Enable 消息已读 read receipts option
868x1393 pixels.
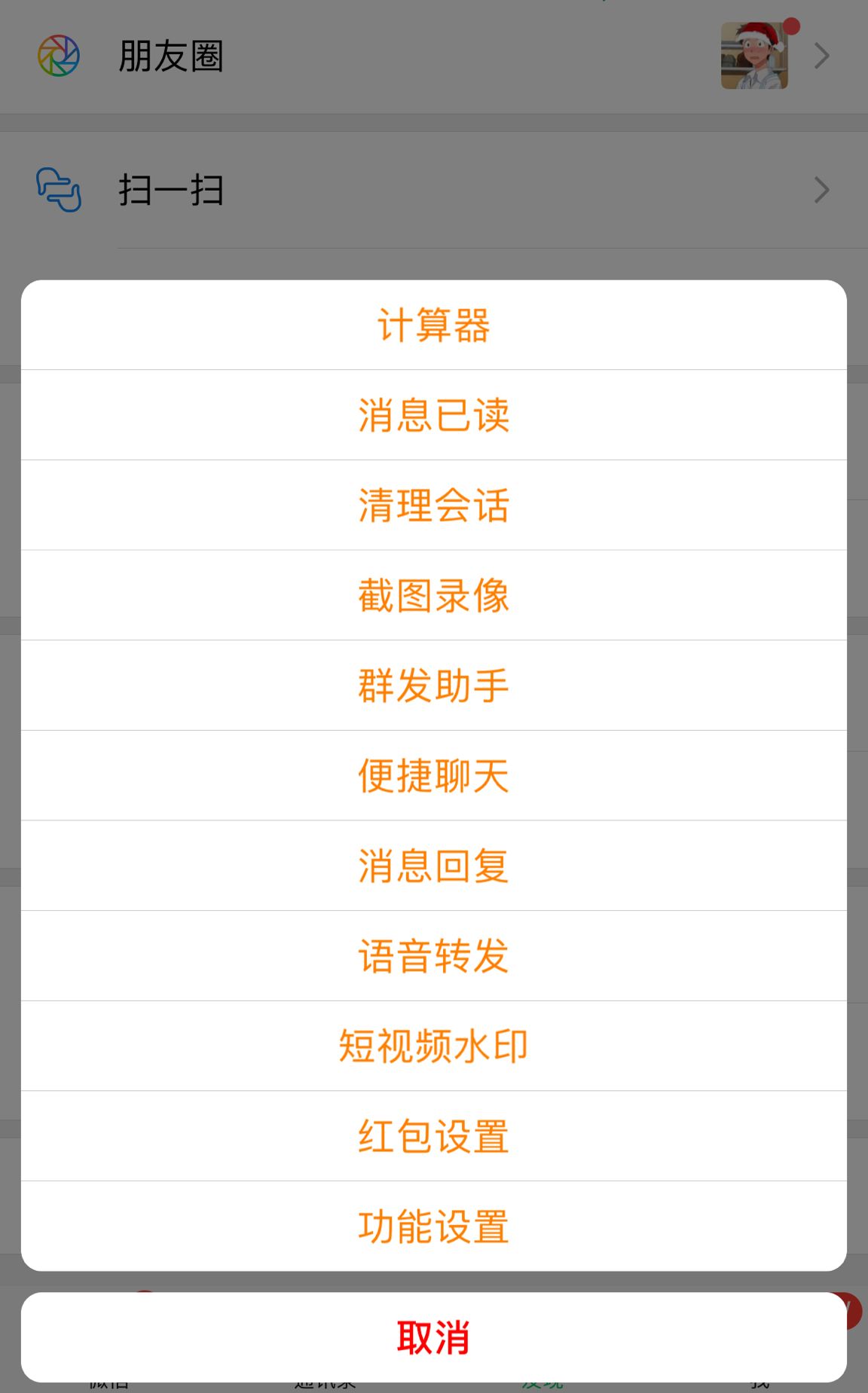click(434, 415)
